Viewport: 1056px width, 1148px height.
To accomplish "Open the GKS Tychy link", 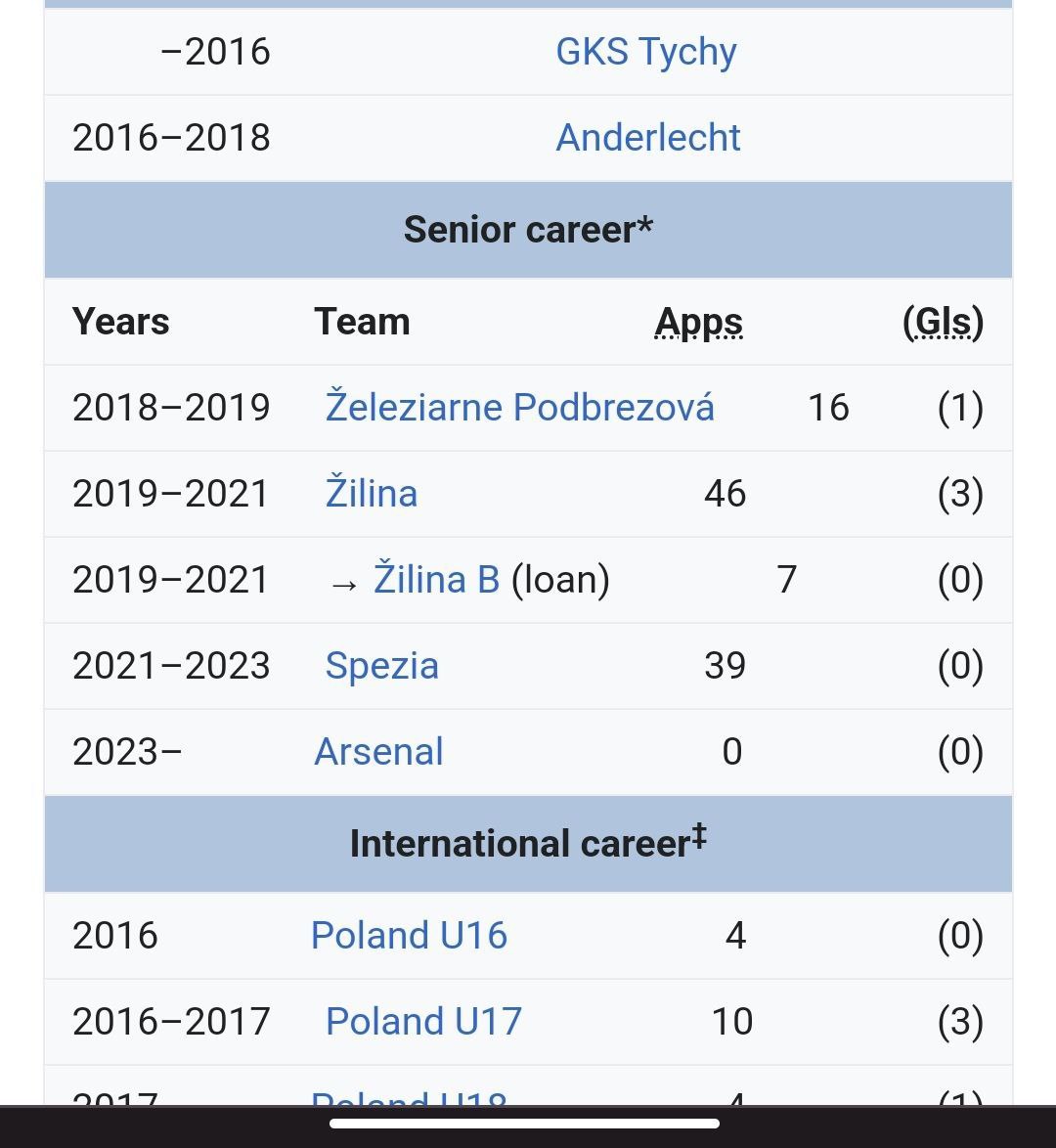I will 645,52.
